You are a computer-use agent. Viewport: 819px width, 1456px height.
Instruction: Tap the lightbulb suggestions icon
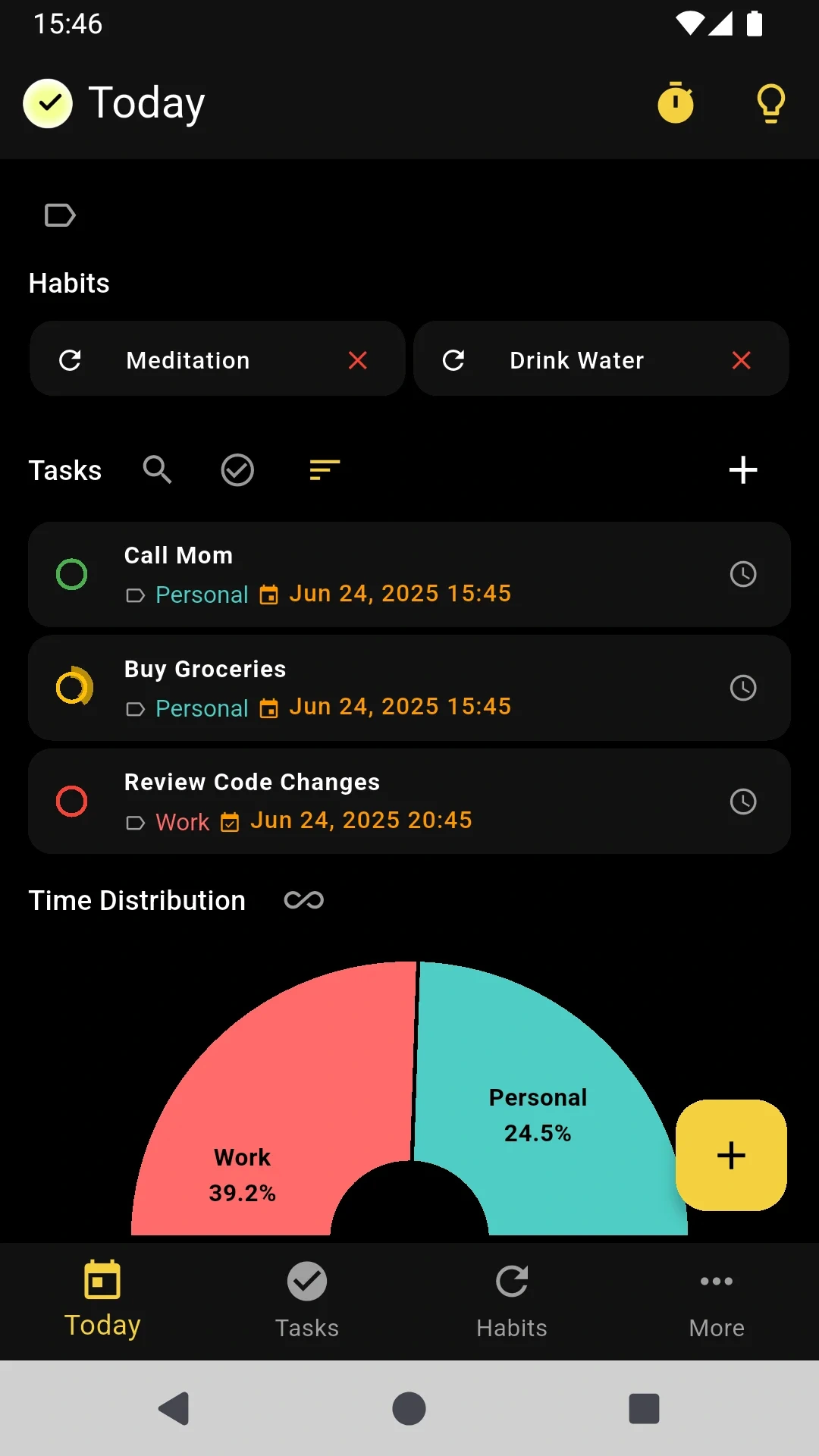(x=770, y=103)
